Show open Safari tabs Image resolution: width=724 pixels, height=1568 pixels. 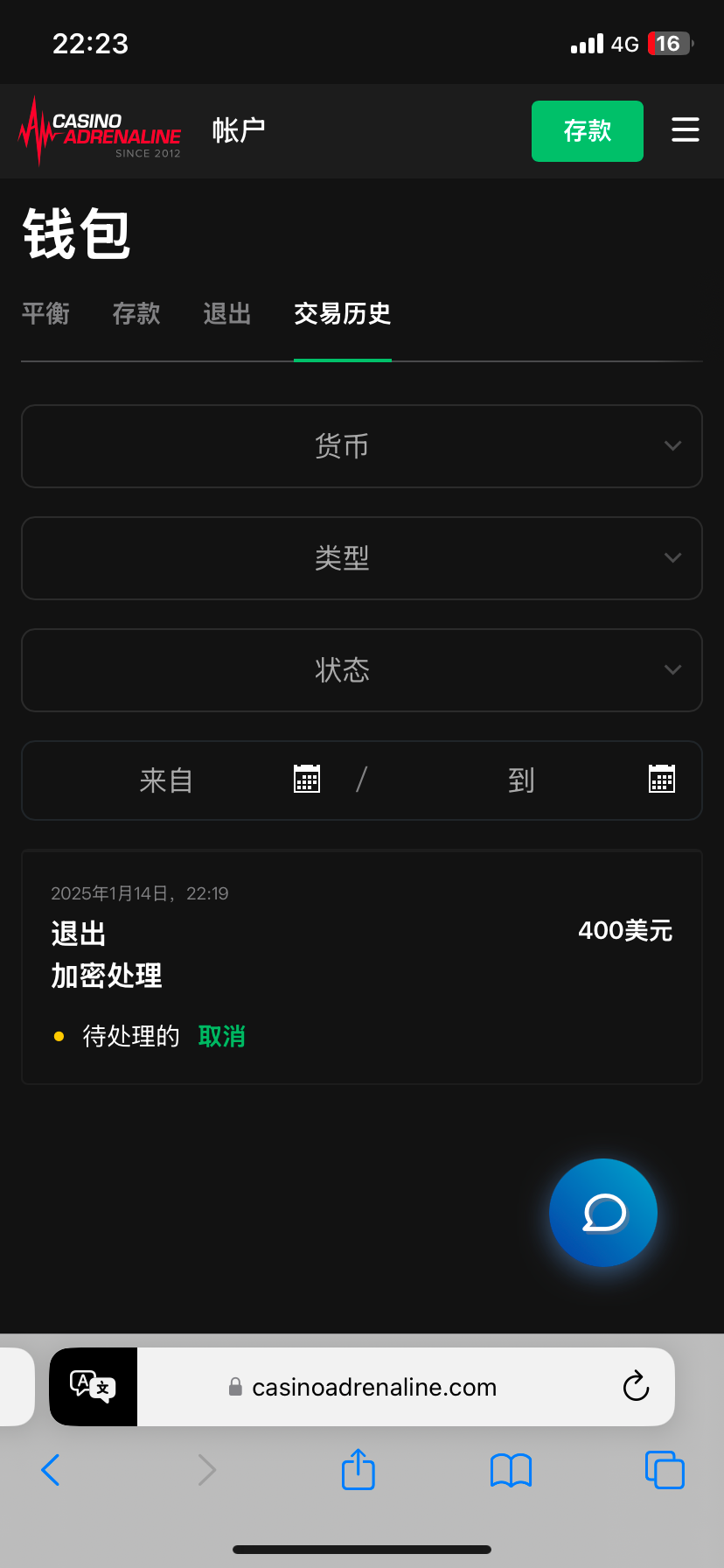(664, 1470)
